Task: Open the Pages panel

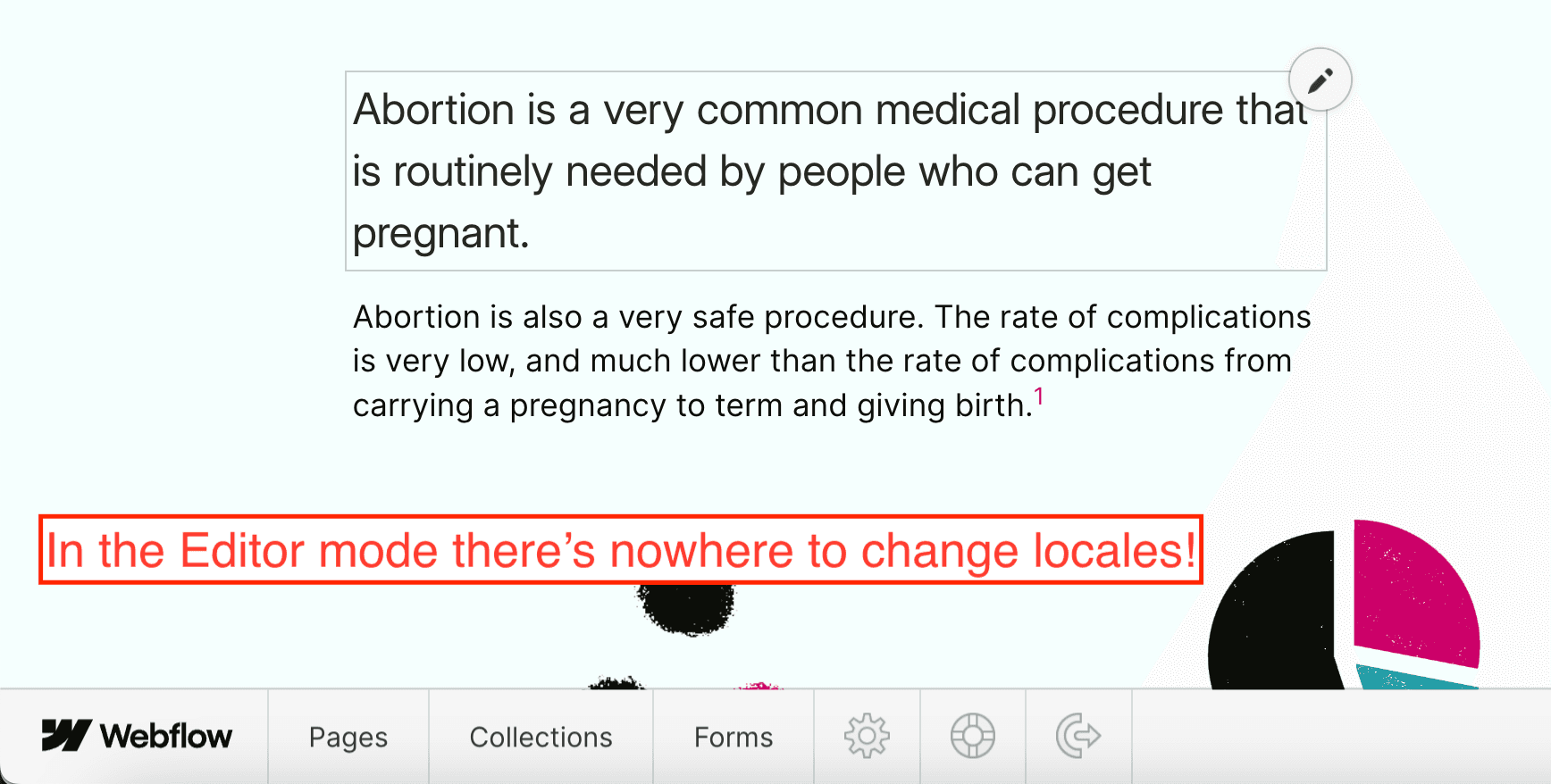Action: point(348,737)
